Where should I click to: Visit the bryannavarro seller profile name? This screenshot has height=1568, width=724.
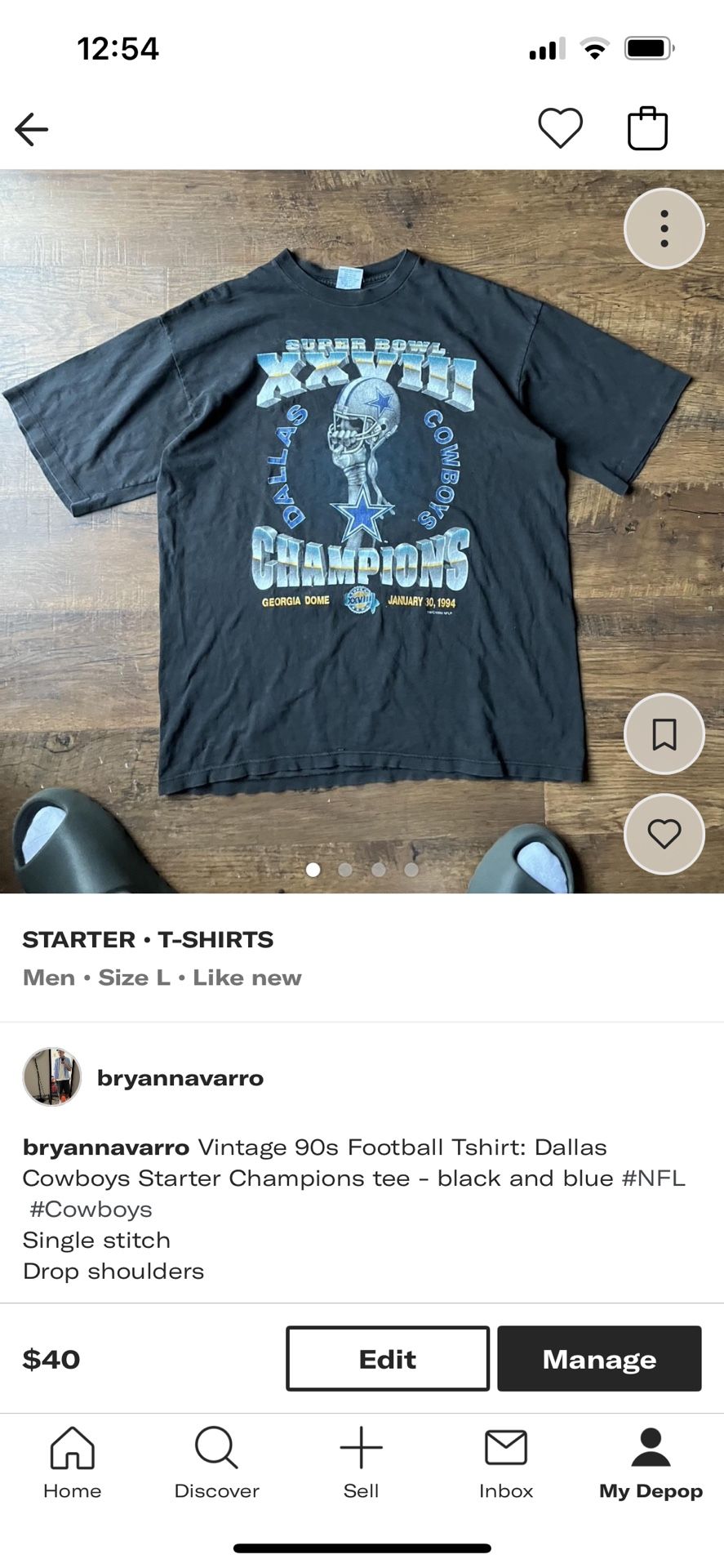tap(180, 1077)
